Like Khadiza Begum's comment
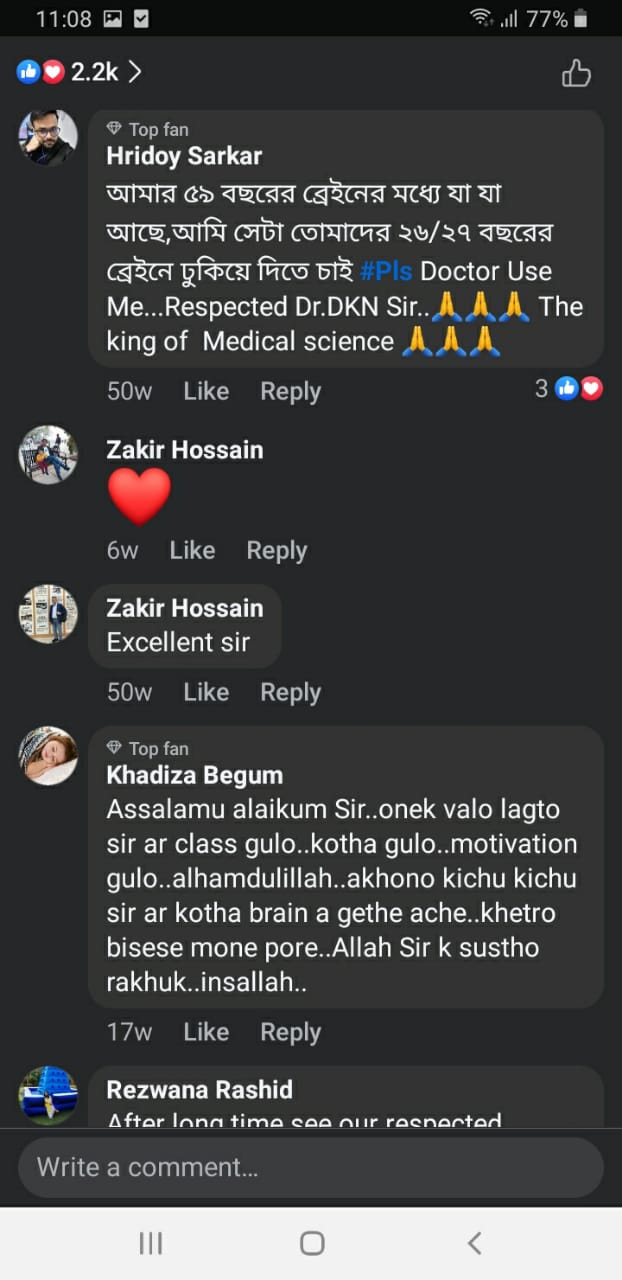 point(206,1032)
